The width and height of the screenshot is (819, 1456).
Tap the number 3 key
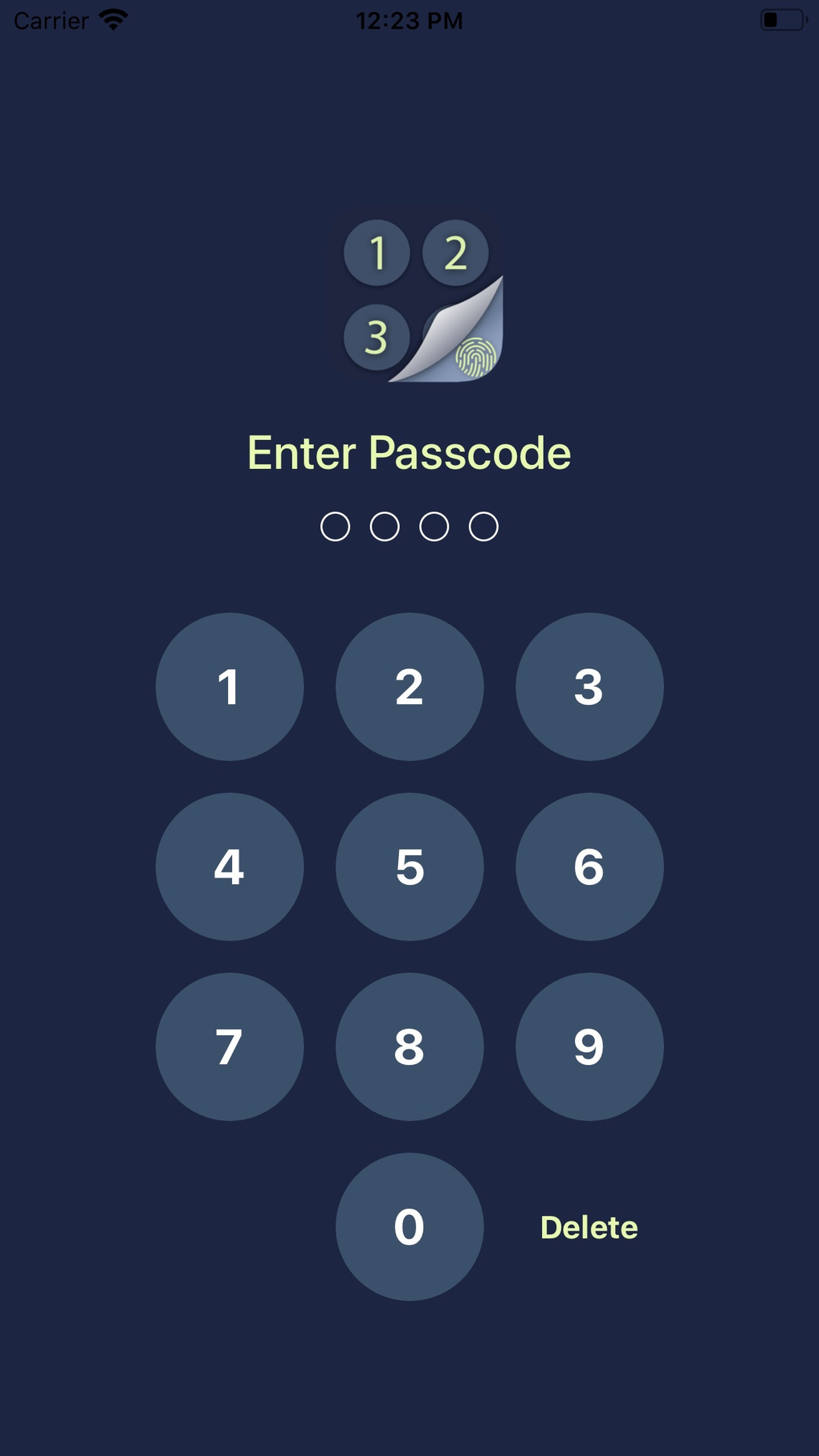(589, 687)
